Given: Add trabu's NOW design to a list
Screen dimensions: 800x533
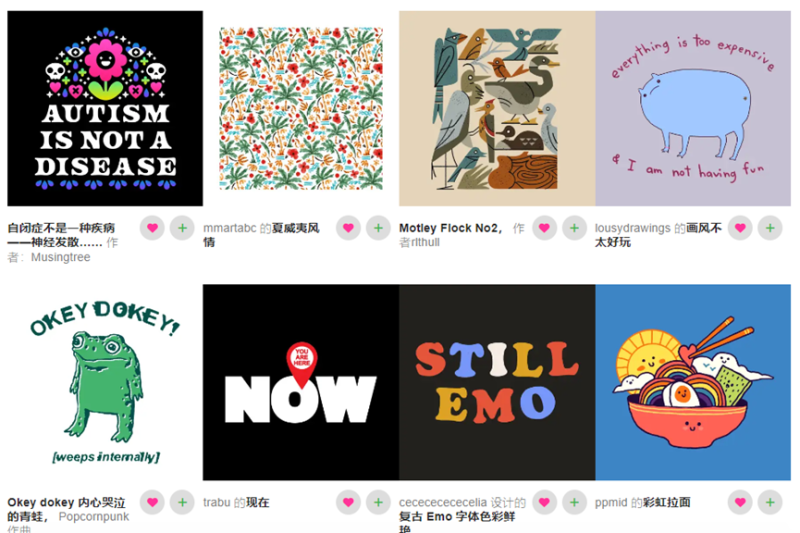Looking at the screenshot, I should [x=378, y=502].
